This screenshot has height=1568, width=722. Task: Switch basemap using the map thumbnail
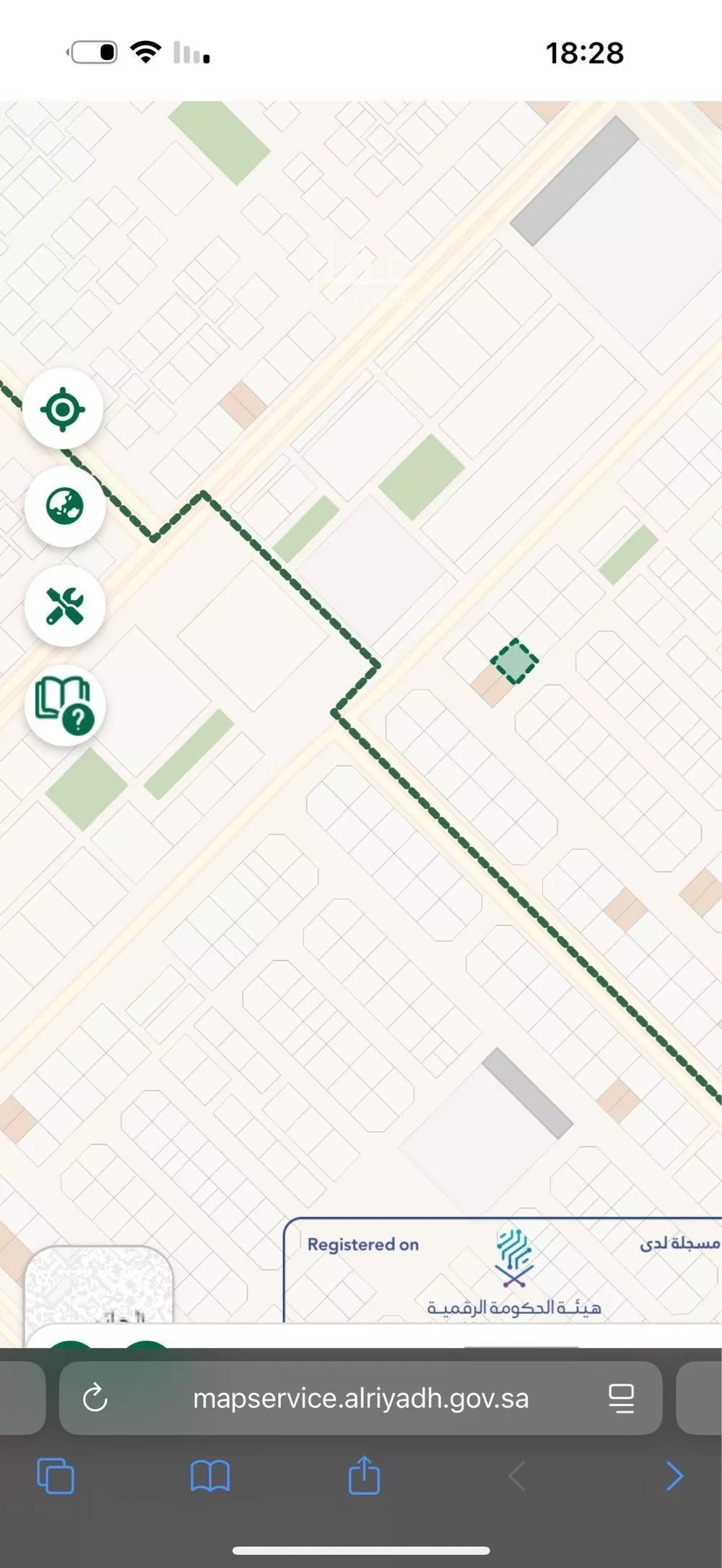click(x=99, y=1286)
